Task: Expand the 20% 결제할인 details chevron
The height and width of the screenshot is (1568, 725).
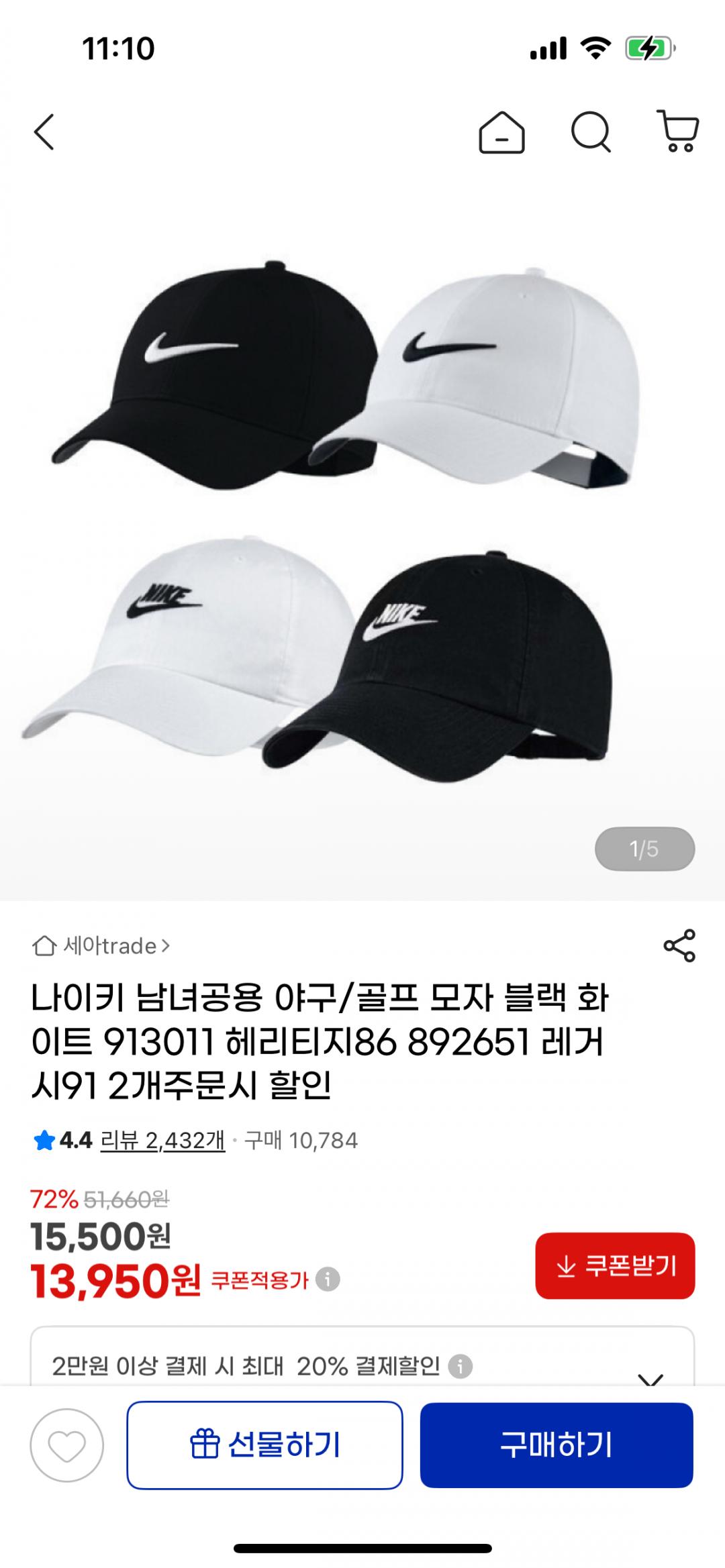Action: pyautogui.click(x=650, y=1375)
